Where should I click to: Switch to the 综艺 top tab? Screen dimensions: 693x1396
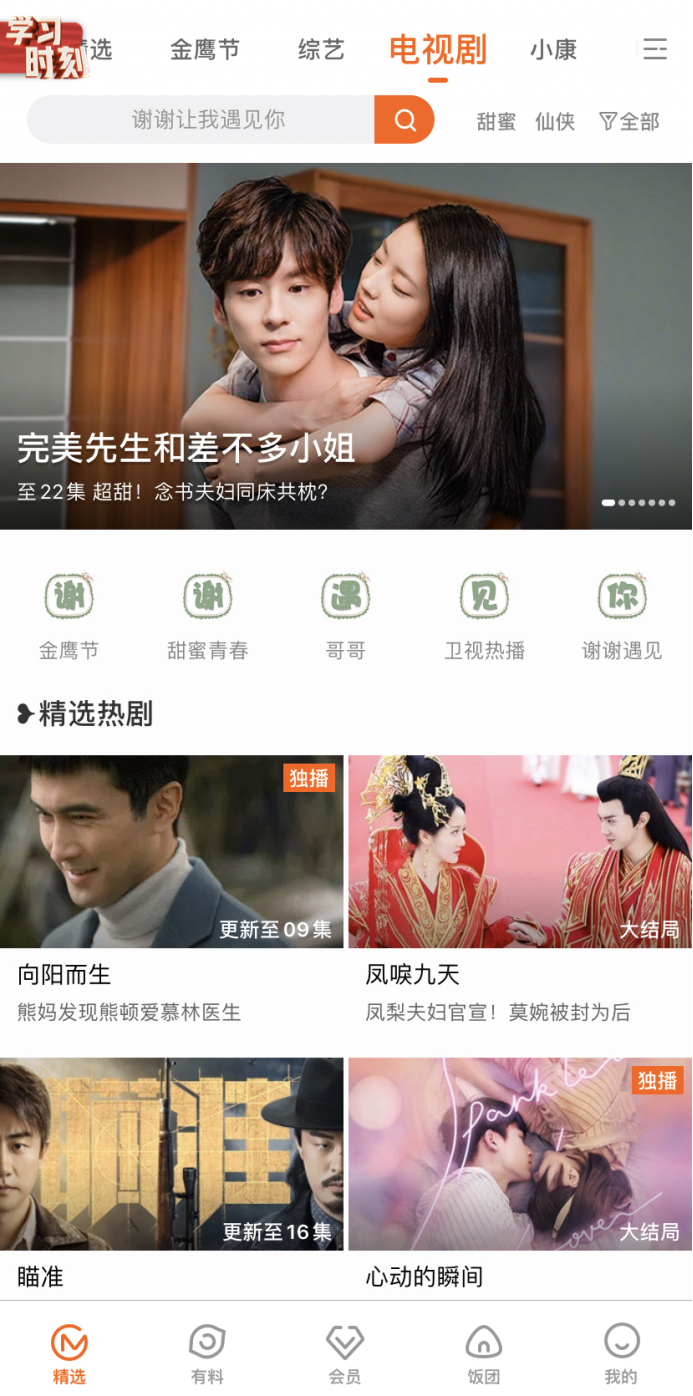click(x=321, y=49)
